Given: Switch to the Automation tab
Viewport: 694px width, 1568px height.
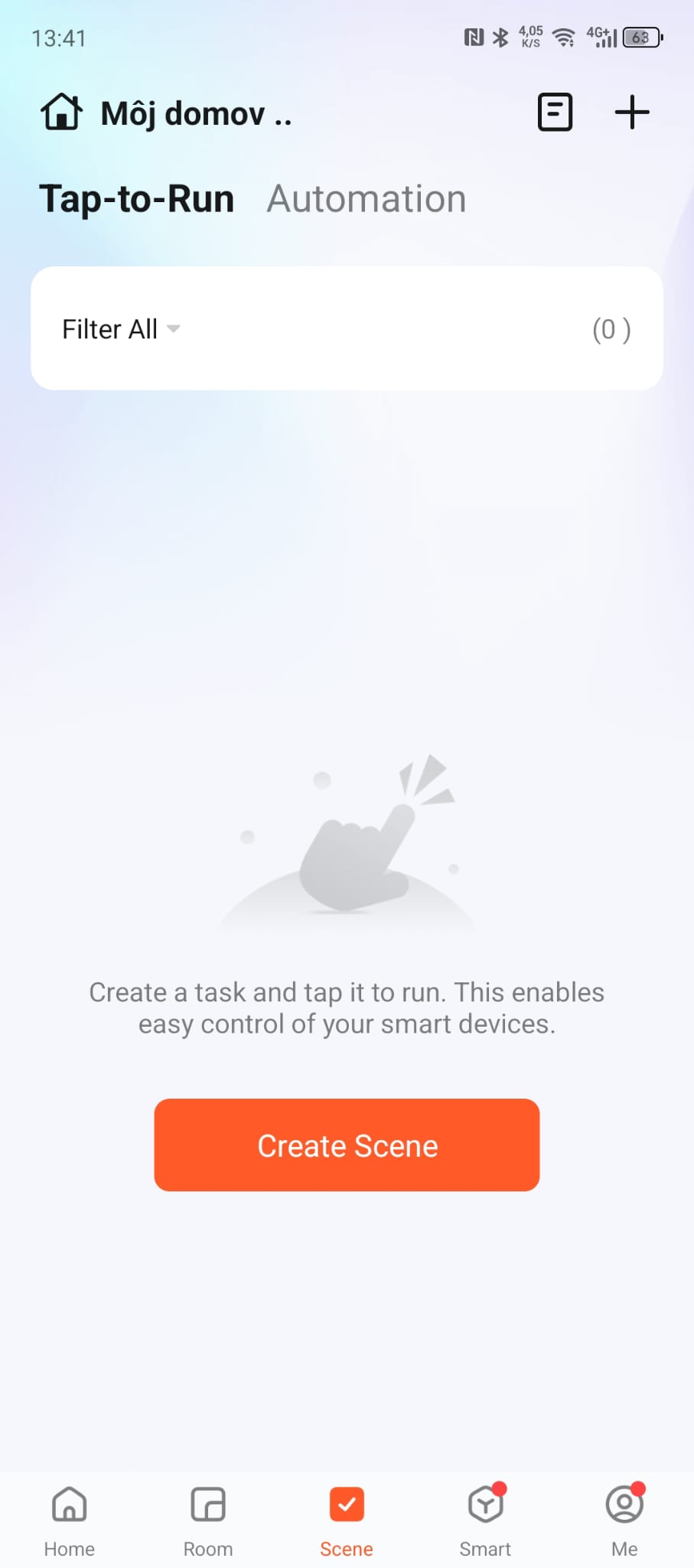Looking at the screenshot, I should [x=366, y=199].
